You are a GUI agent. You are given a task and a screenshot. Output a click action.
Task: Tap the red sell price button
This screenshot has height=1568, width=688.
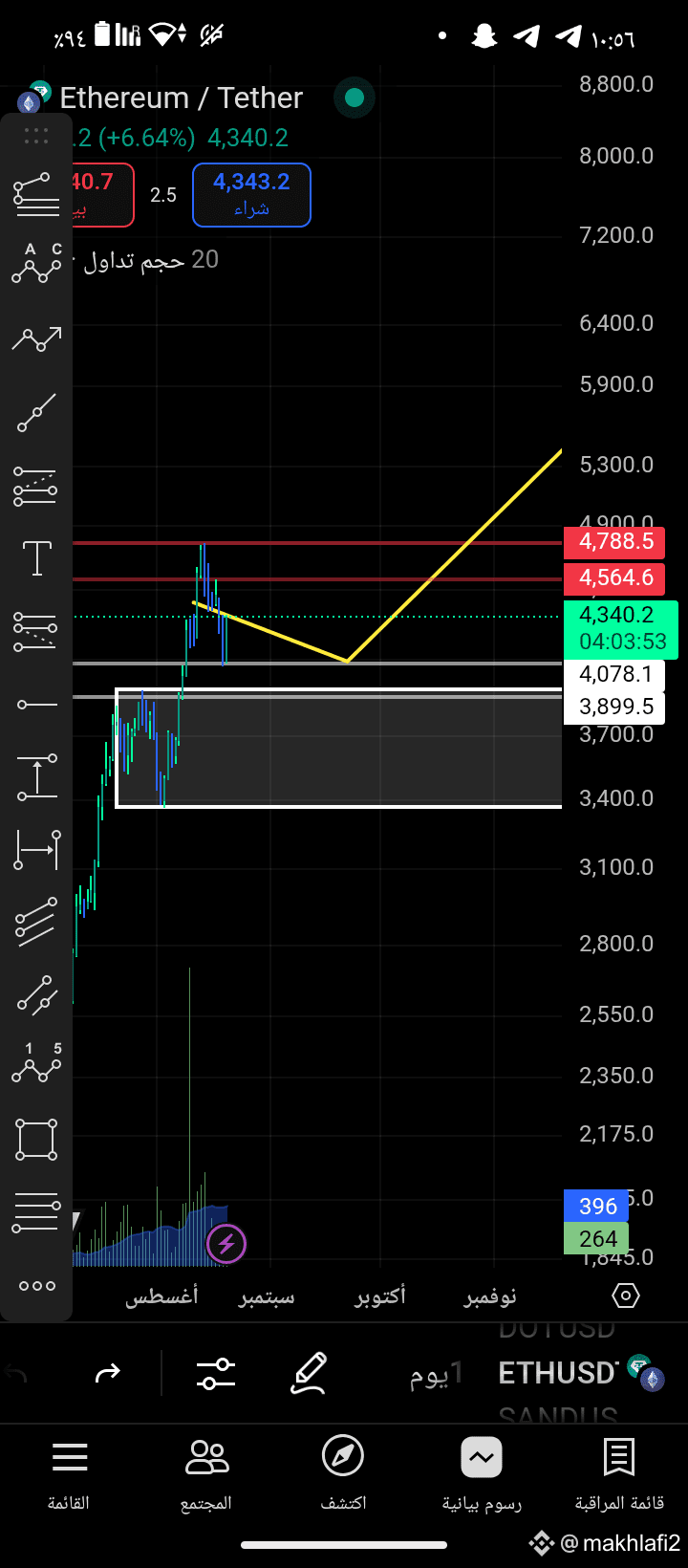click(x=100, y=195)
